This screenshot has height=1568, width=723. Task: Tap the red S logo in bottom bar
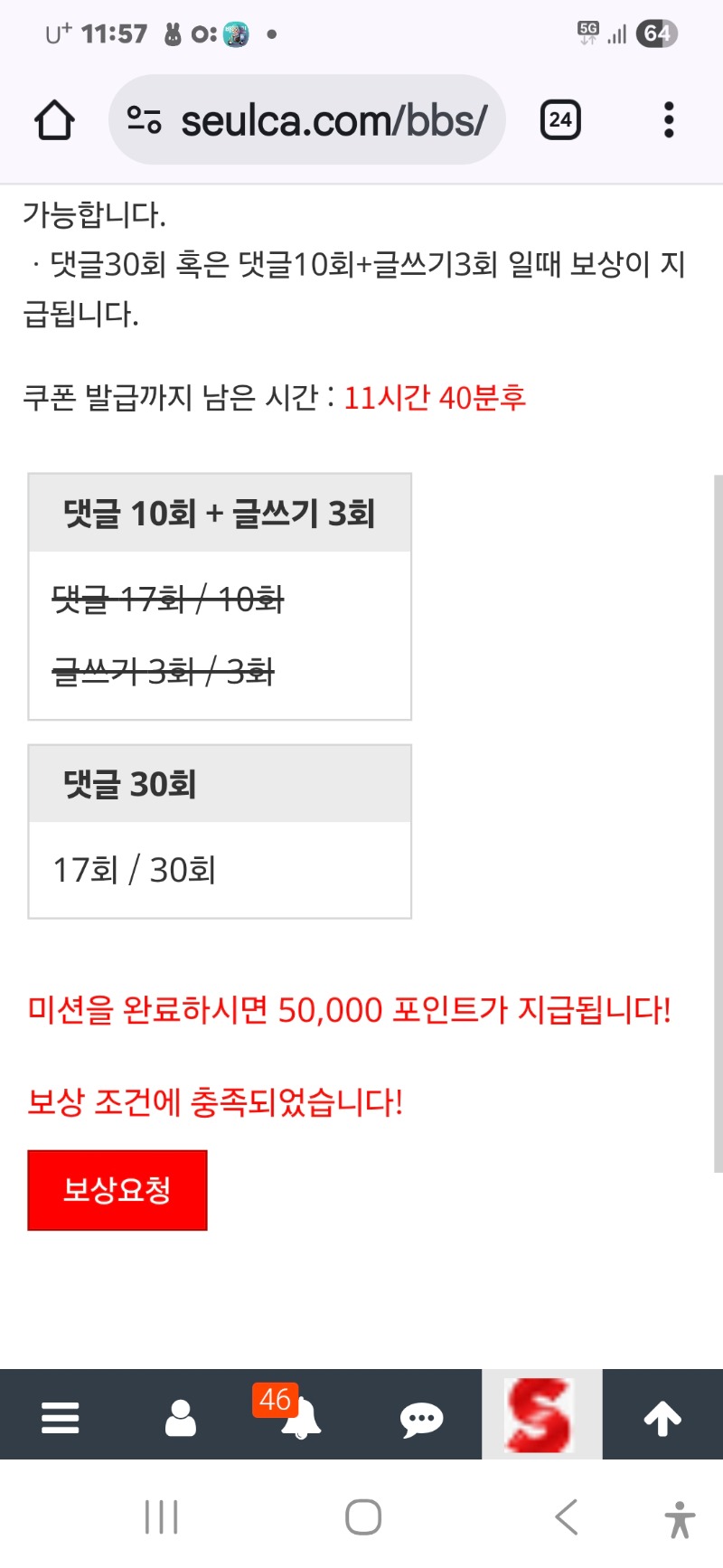pyautogui.click(x=542, y=1414)
